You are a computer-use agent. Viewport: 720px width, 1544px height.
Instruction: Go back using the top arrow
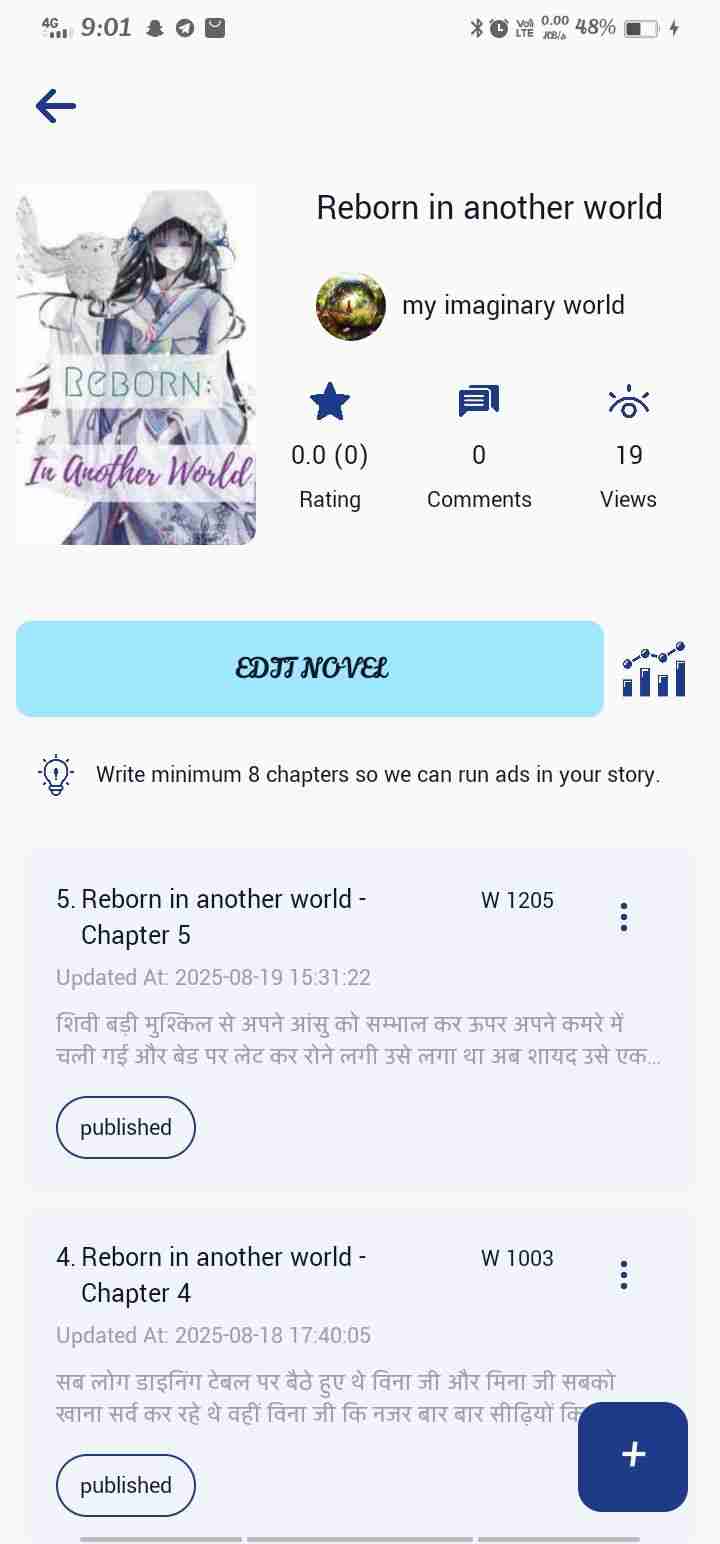click(x=56, y=106)
